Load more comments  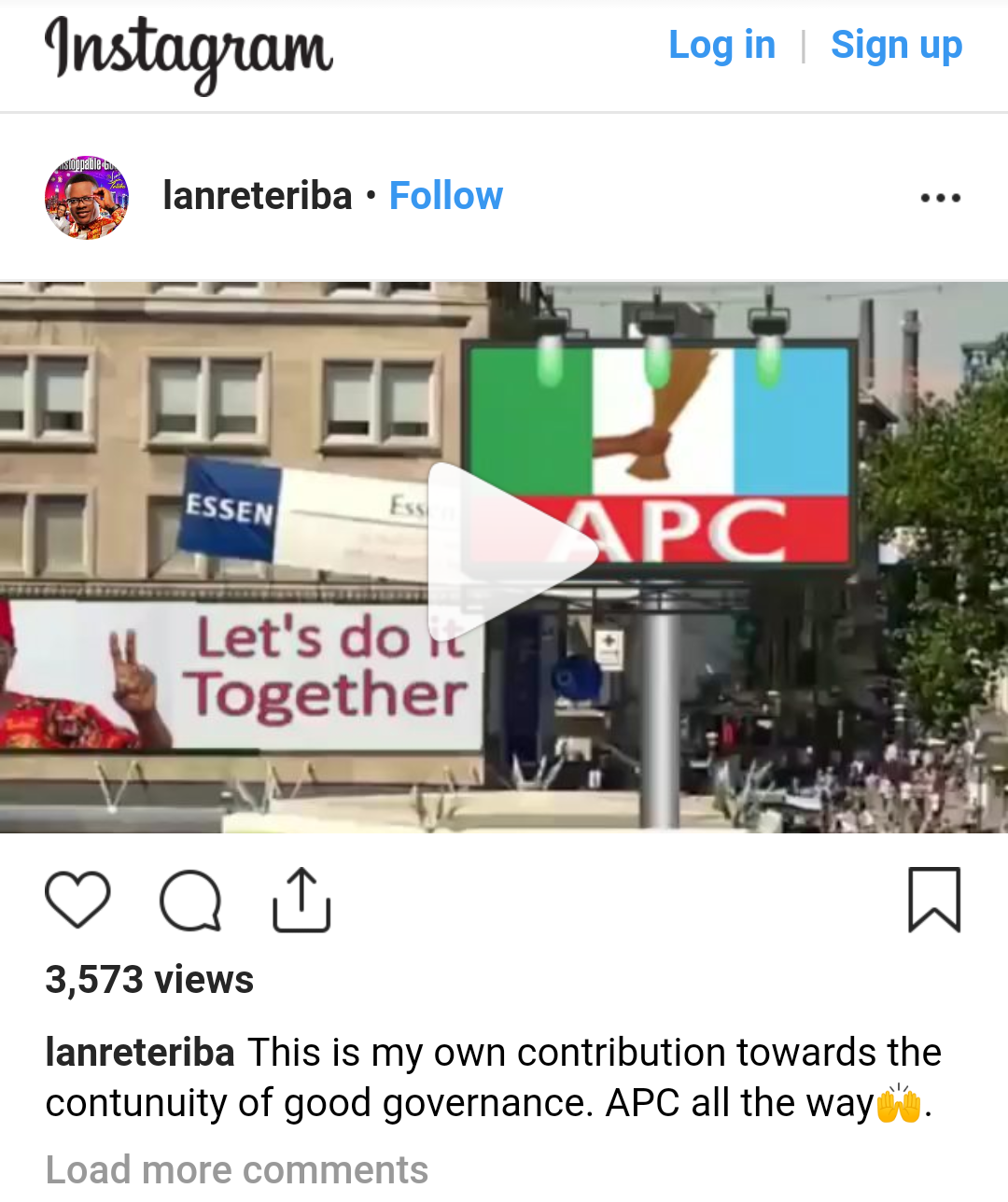237,1169
